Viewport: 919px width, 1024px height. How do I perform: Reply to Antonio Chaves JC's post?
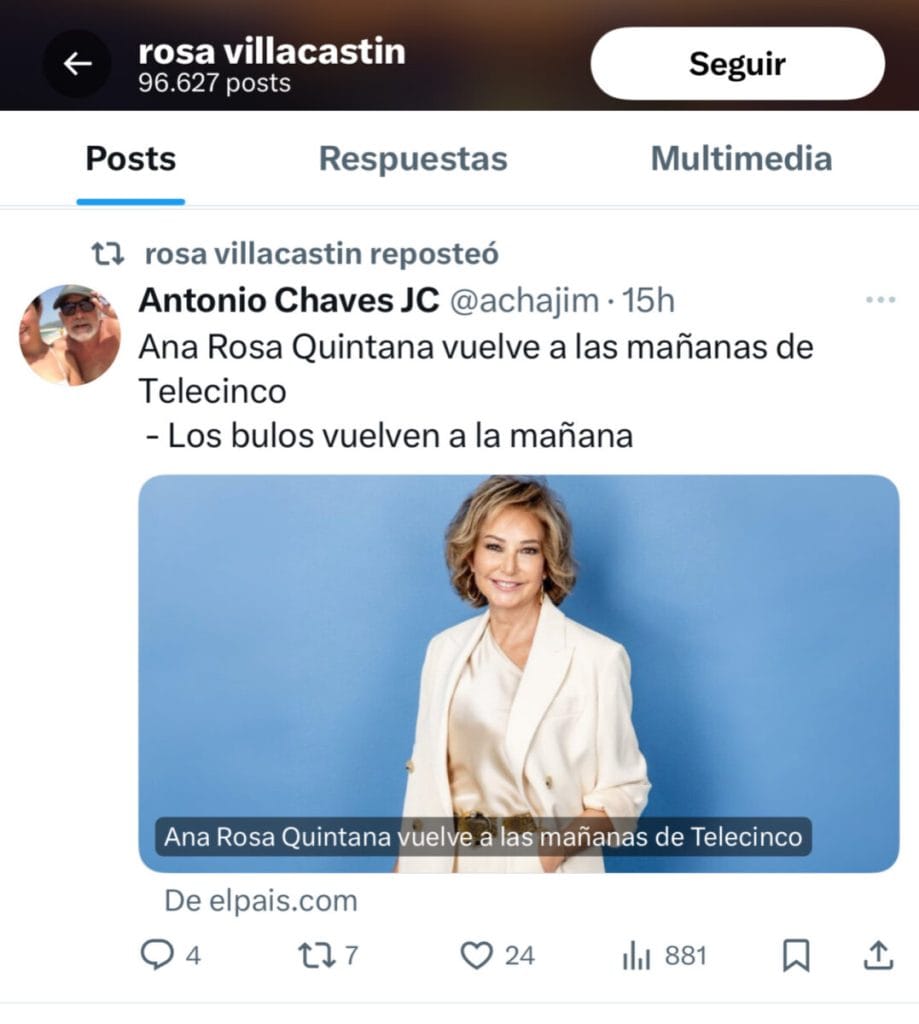(x=170, y=955)
